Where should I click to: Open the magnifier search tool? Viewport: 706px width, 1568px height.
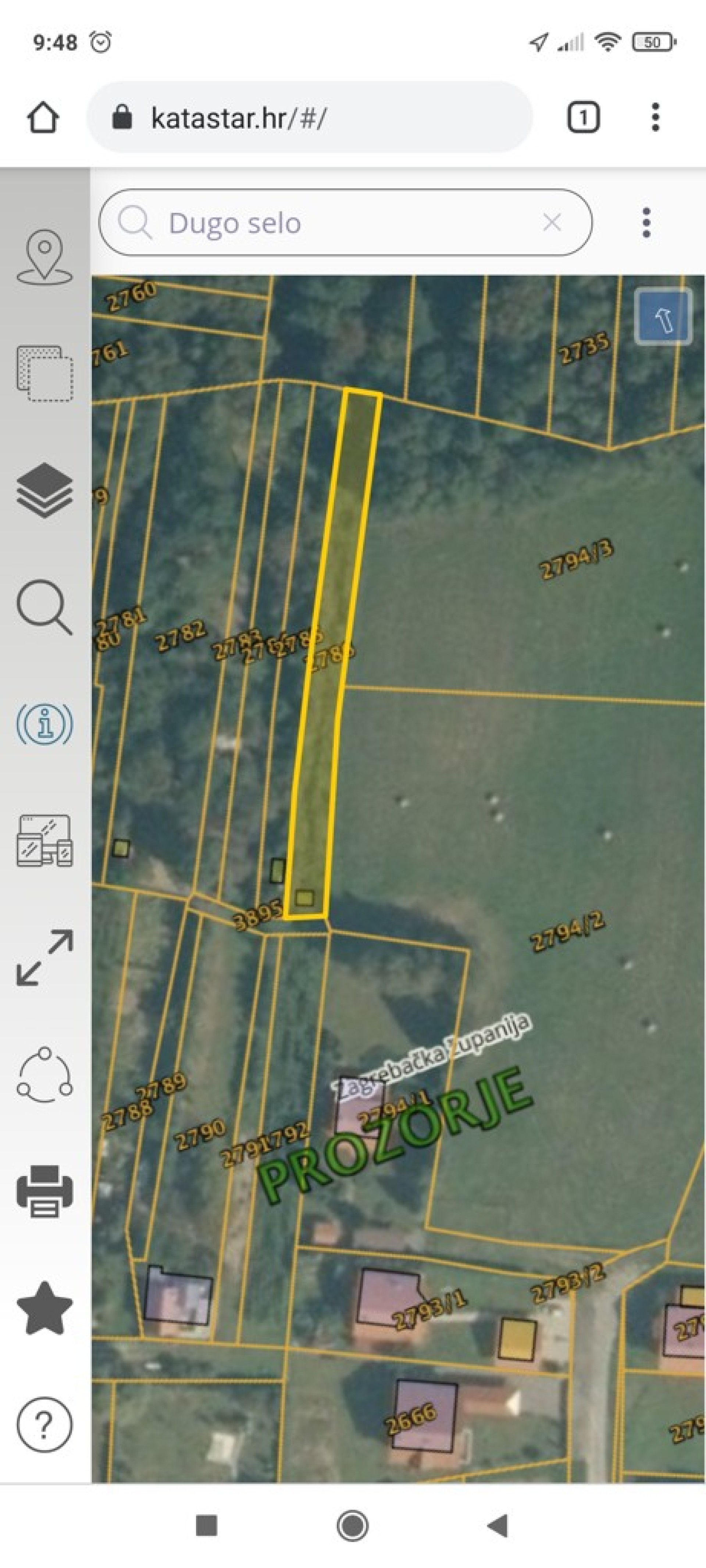(44, 607)
